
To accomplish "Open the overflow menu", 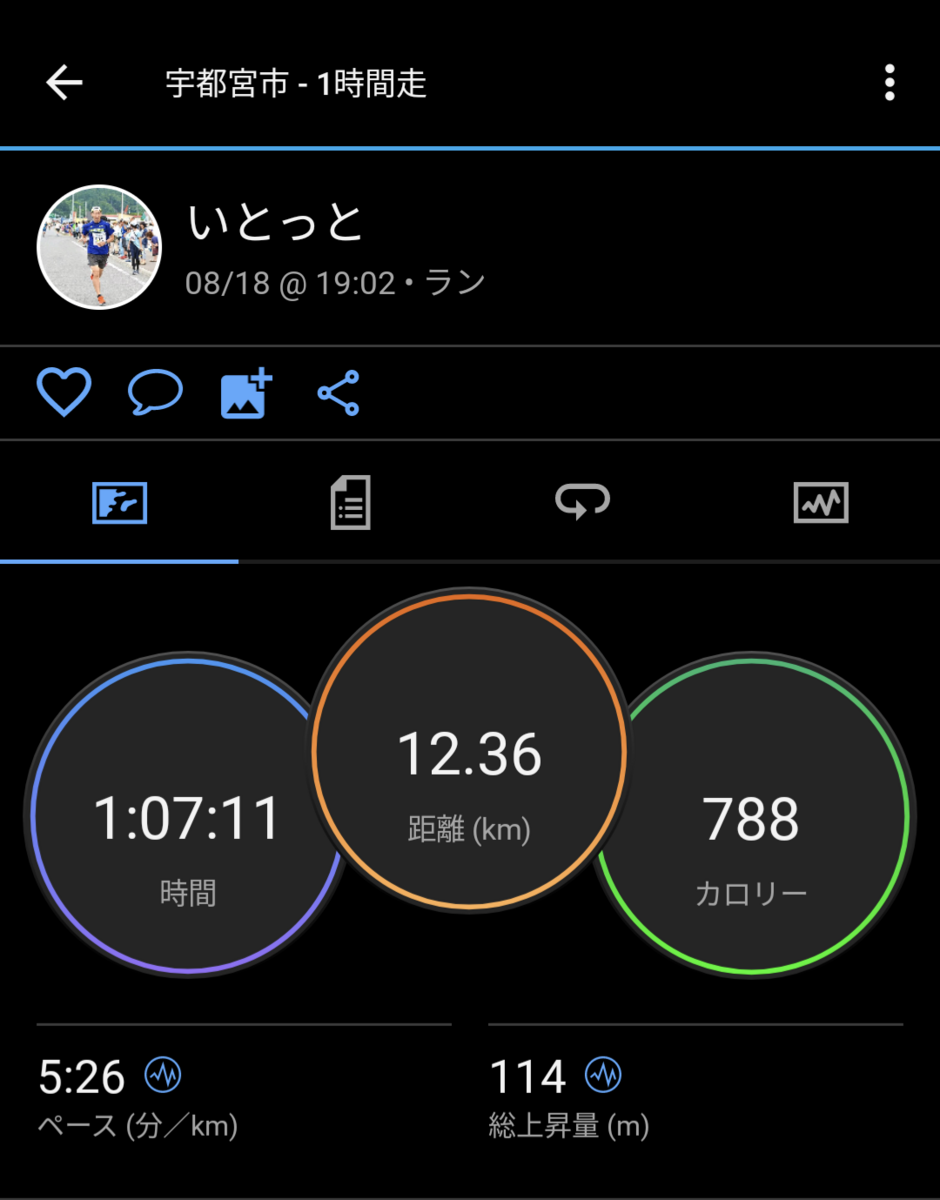I will [x=889, y=84].
